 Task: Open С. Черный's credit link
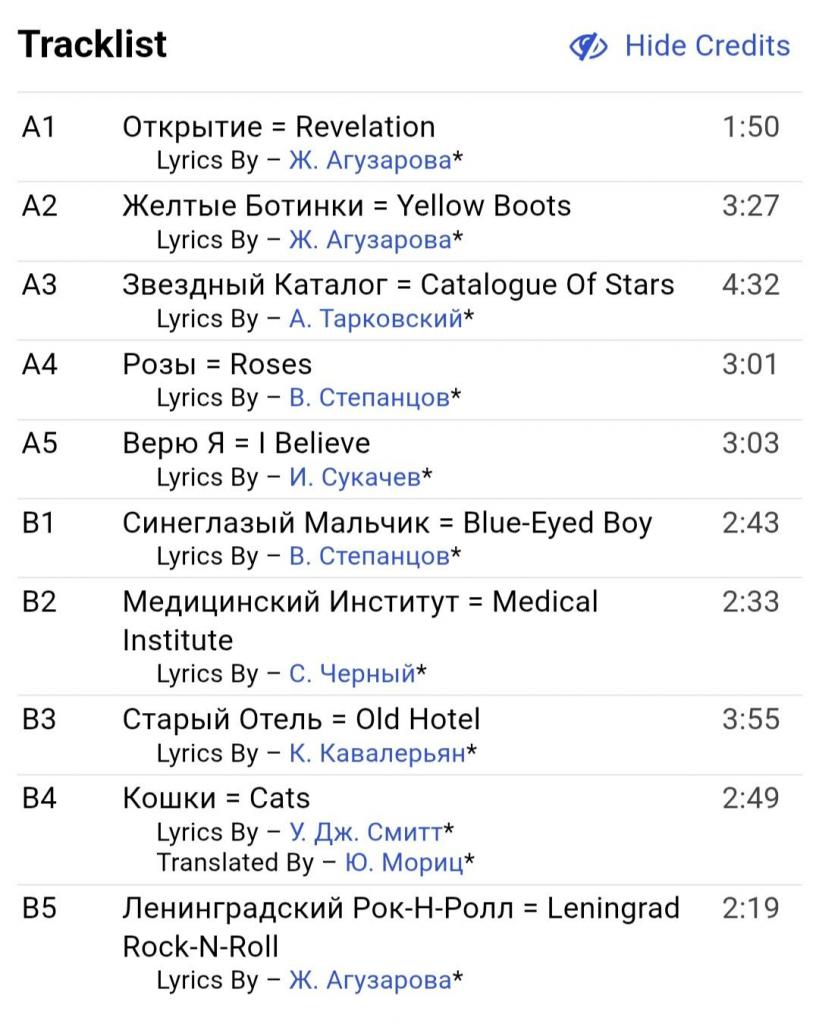pyautogui.click(x=352, y=674)
